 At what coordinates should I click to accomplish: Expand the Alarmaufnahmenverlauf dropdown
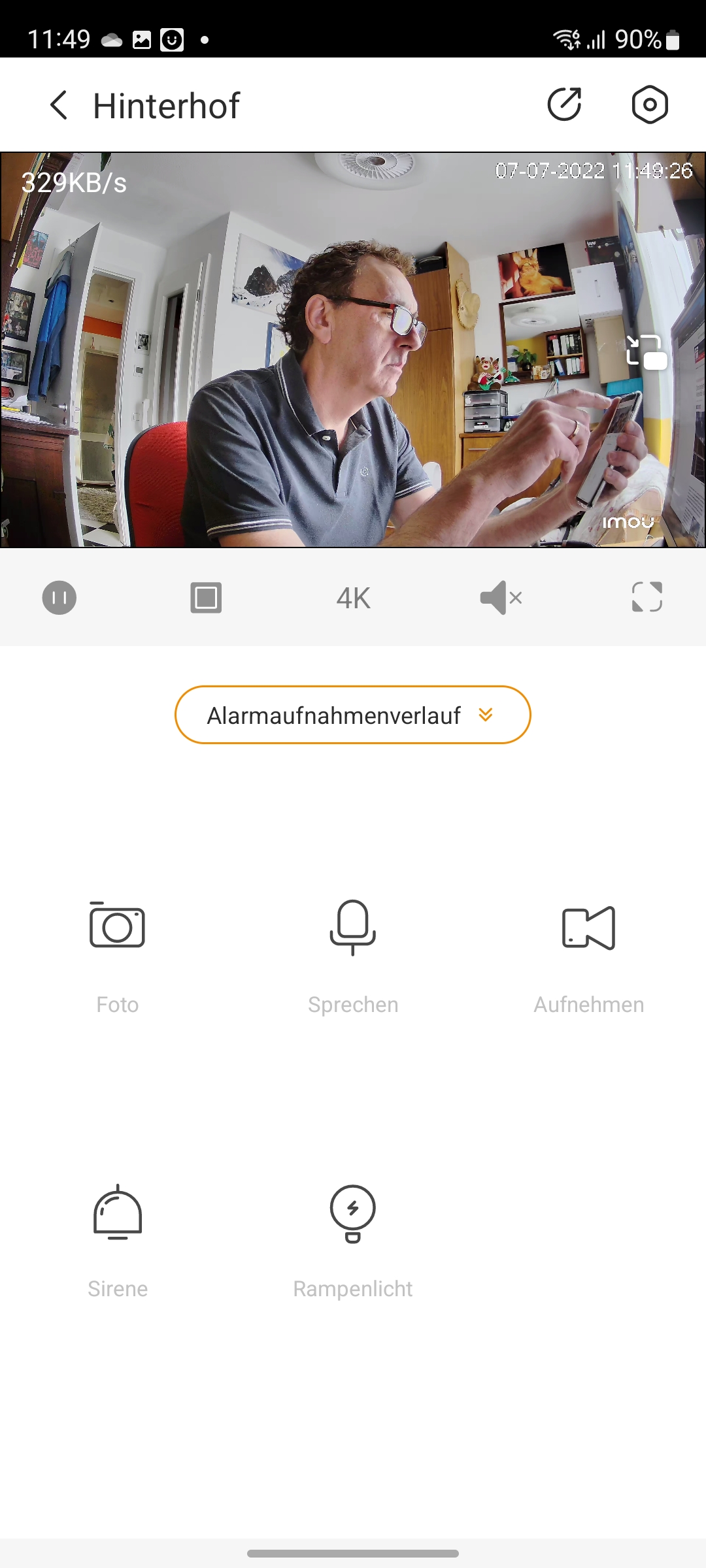[x=352, y=715]
